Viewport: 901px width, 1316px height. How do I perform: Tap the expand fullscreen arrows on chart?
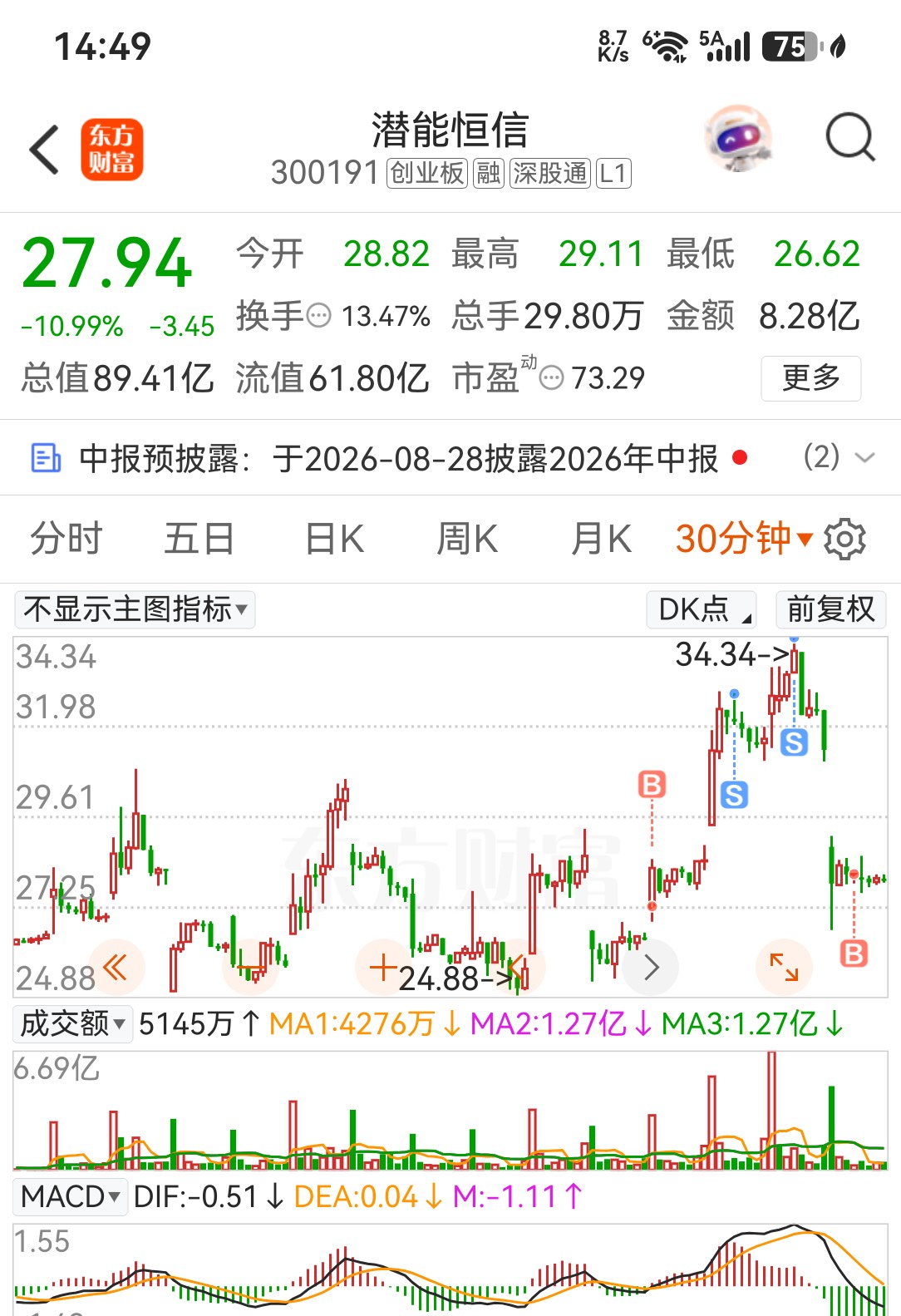click(784, 967)
